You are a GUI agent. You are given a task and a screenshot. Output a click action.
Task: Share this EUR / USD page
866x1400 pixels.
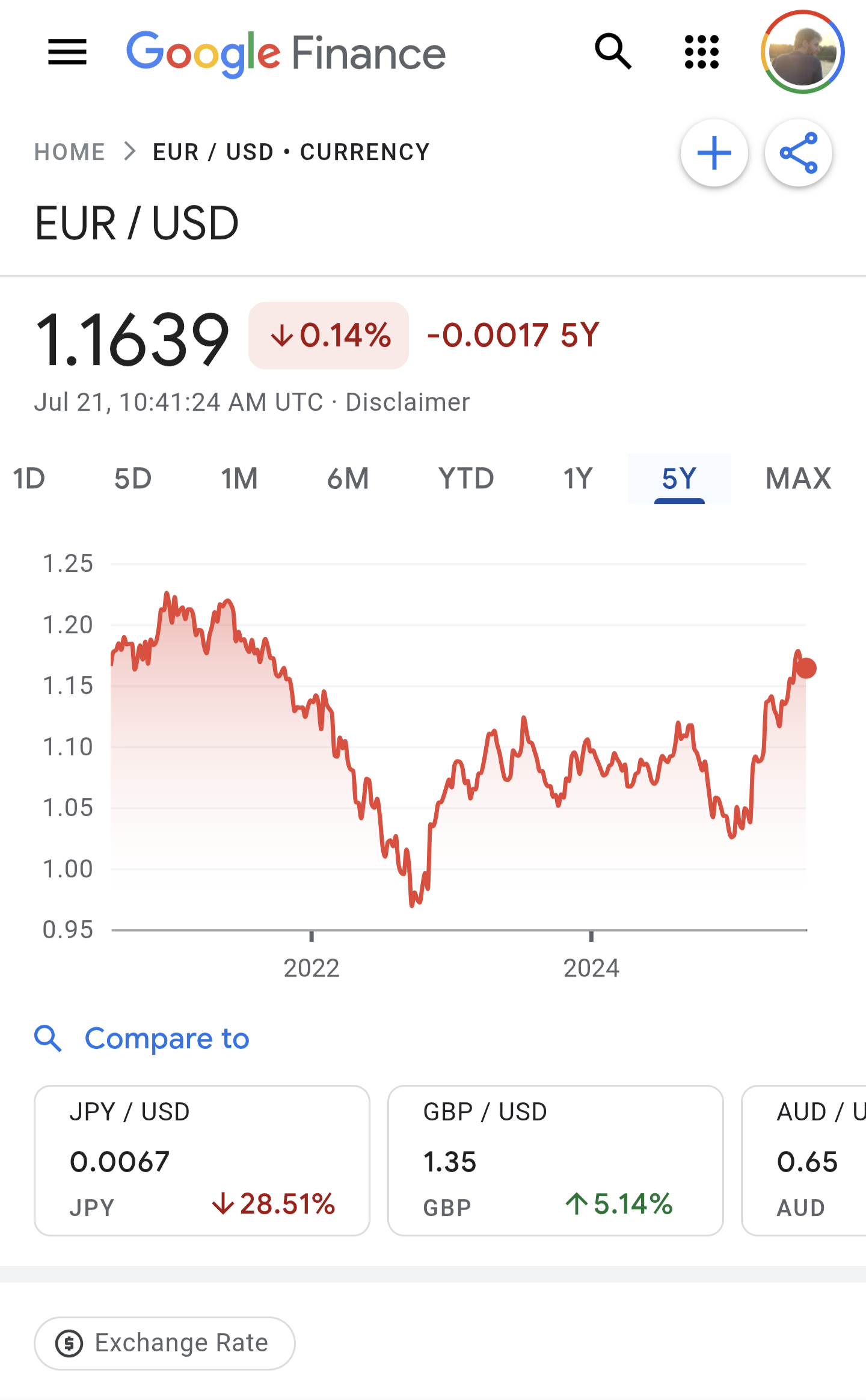point(798,153)
